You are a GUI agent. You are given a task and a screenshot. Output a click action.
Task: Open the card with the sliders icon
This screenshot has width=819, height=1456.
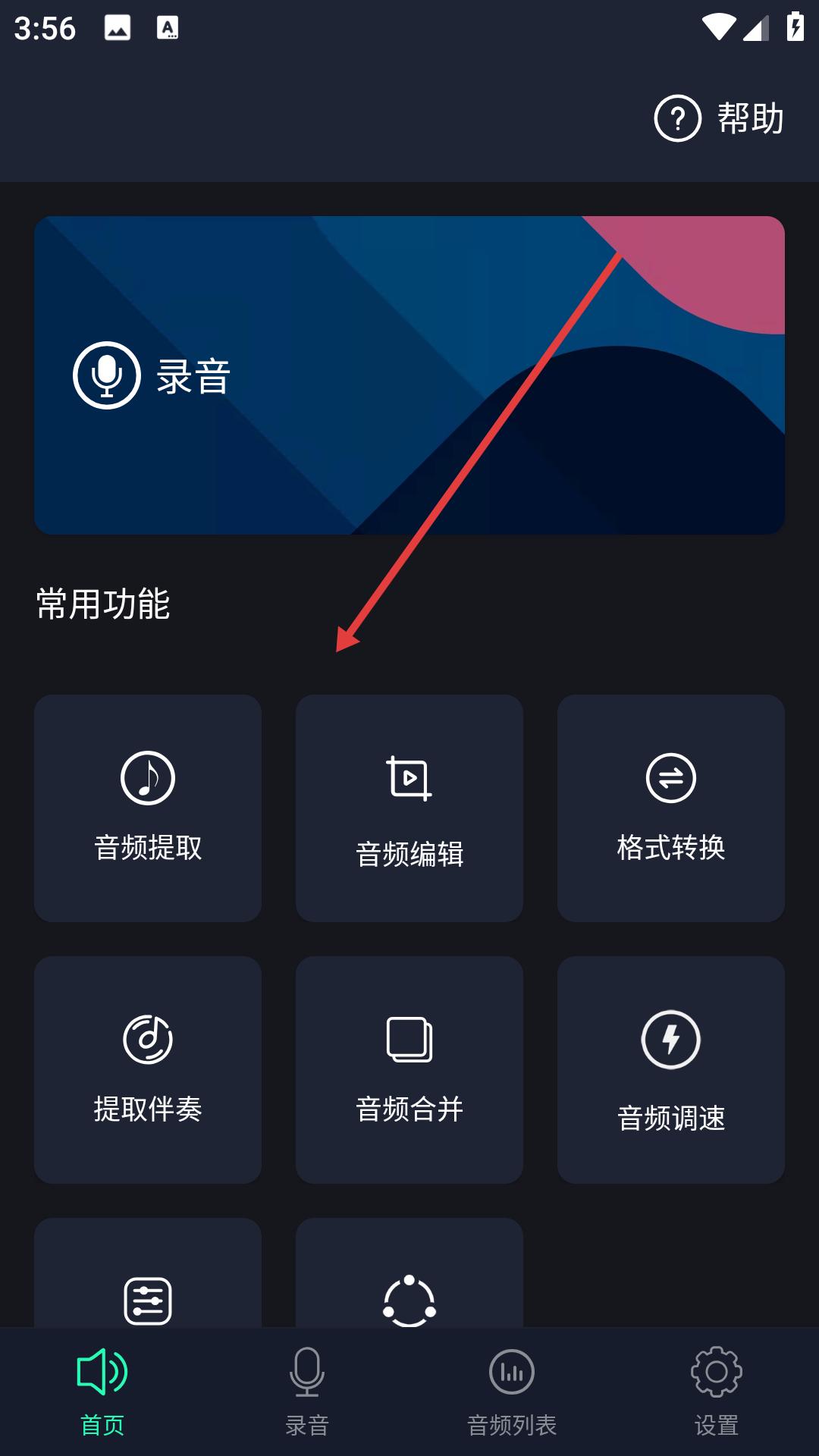click(148, 1282)
